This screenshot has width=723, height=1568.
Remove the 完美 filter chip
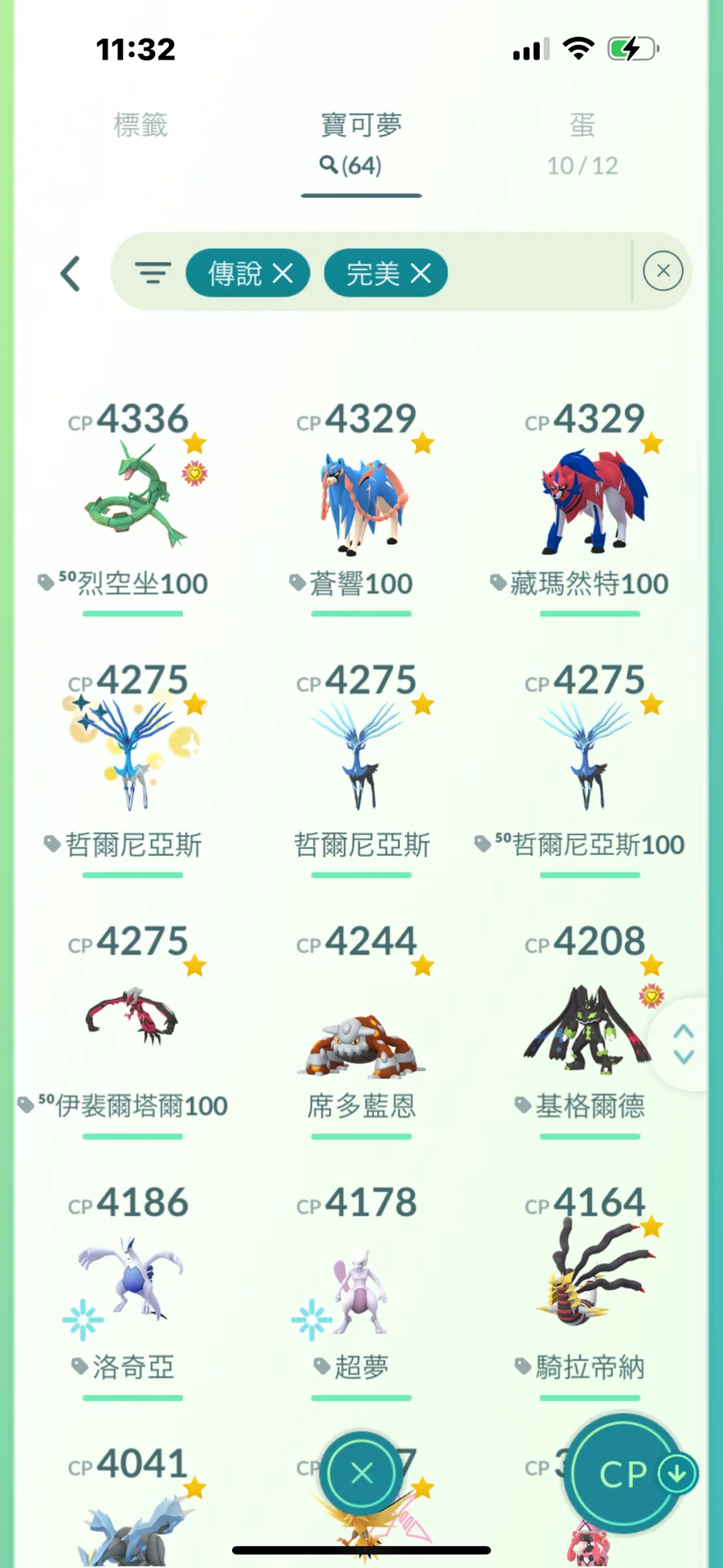coord(421,273)
